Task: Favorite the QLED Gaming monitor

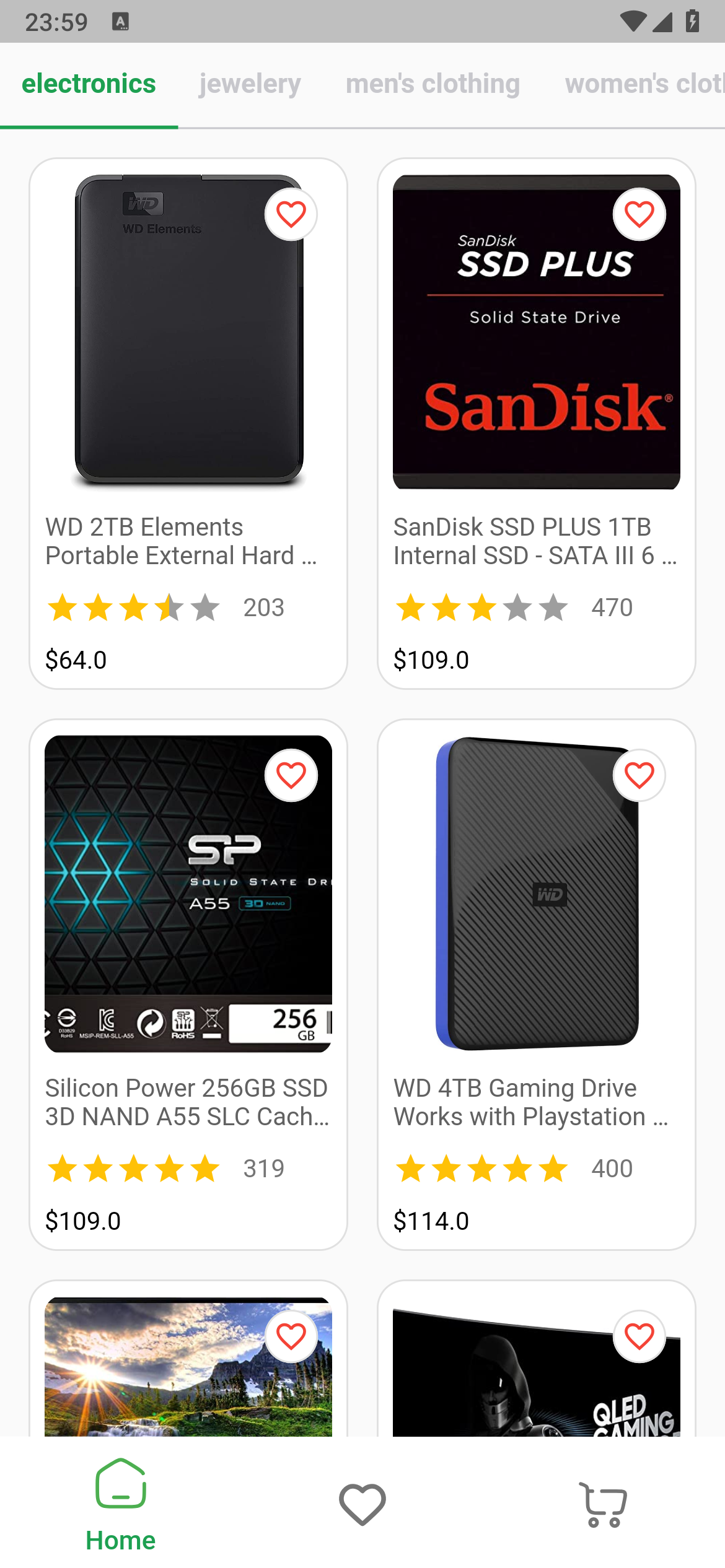Action: point(639,1336)
